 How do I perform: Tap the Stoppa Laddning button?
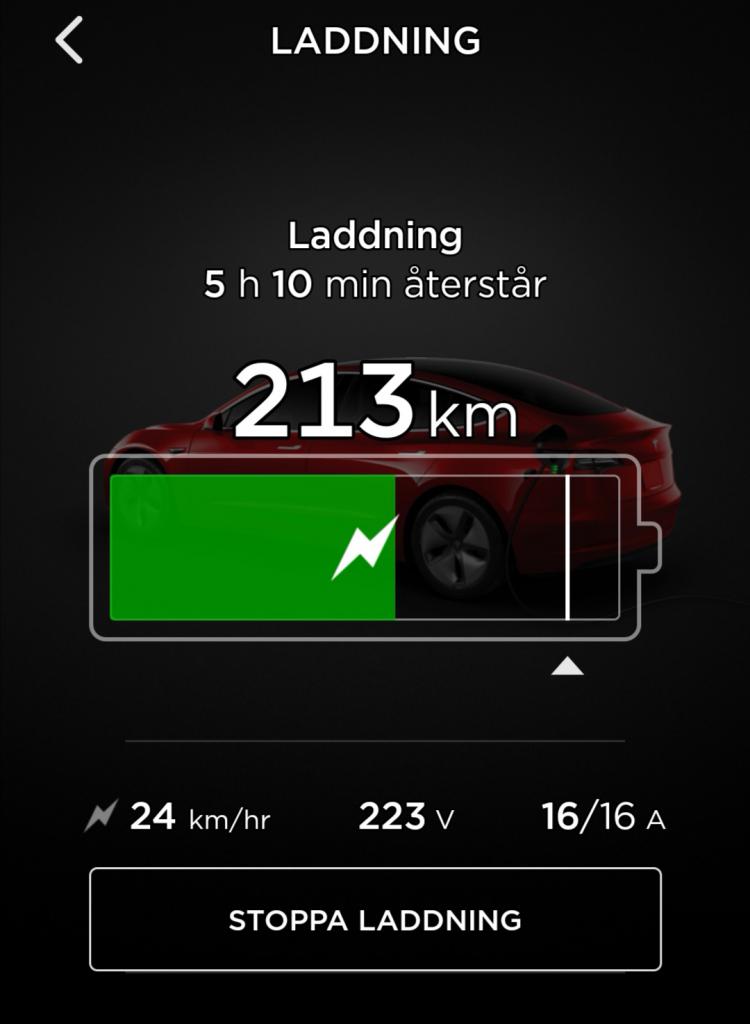(375, 919)
